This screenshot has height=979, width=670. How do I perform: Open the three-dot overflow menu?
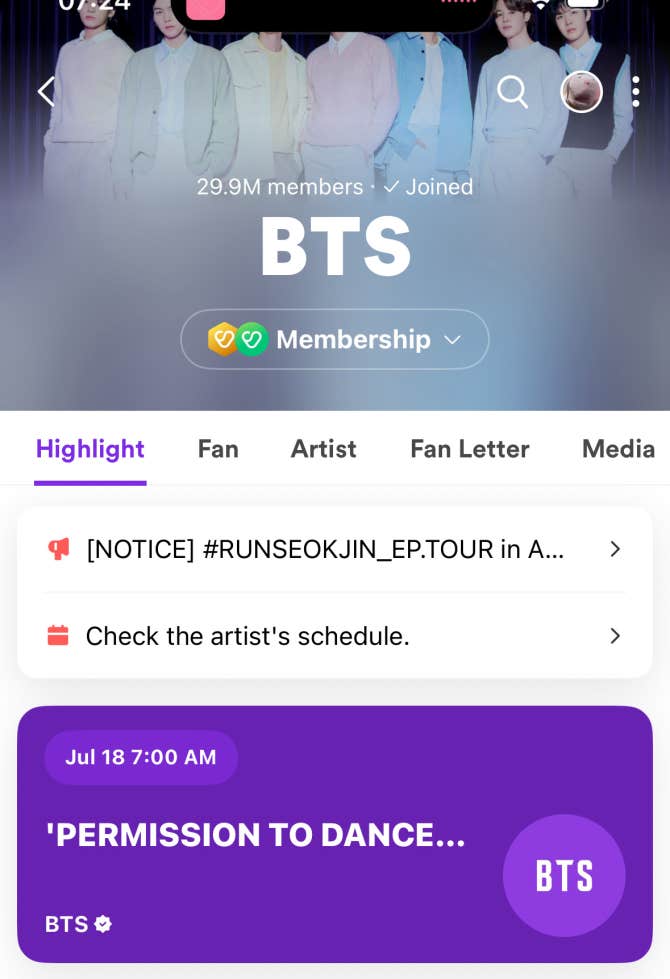[x=636, y=92]
